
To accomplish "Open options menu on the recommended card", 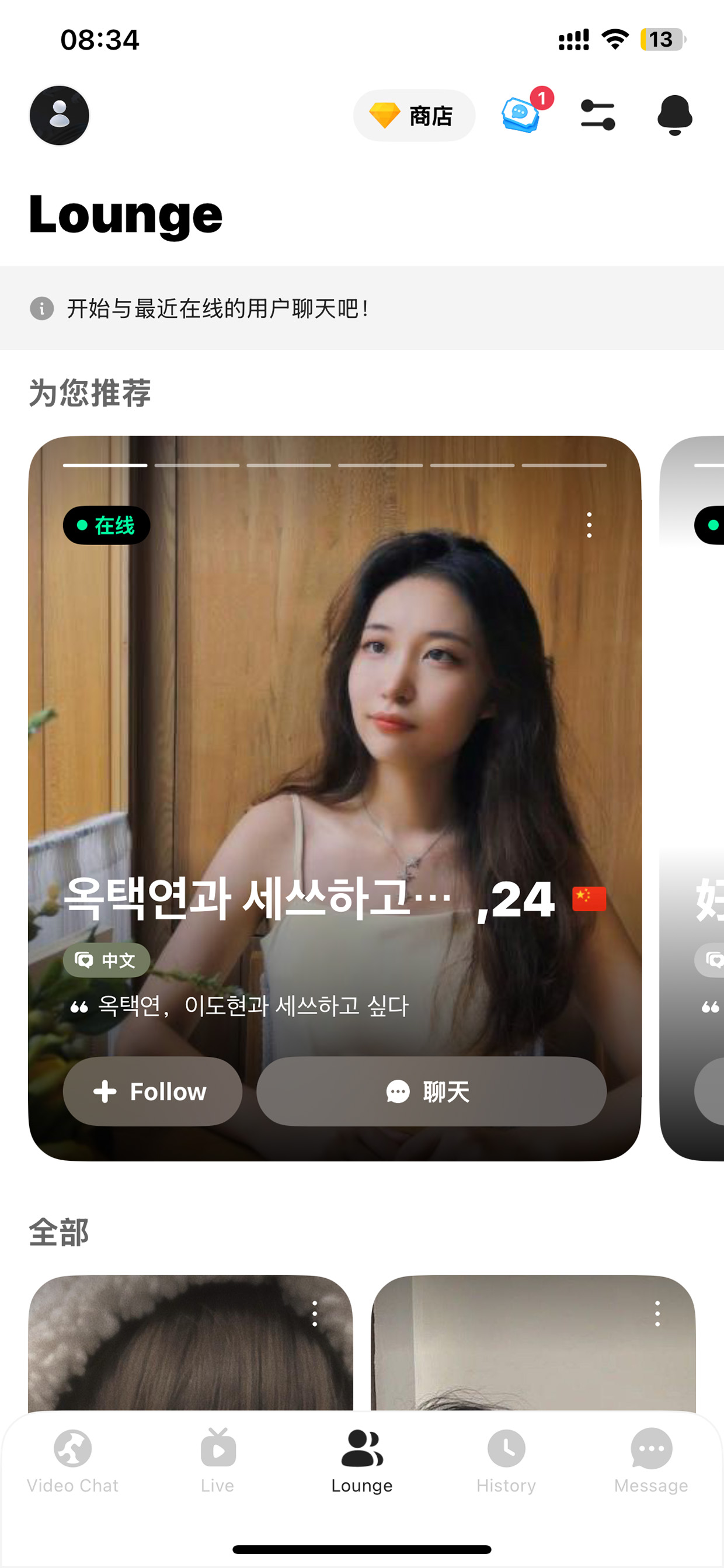I will tap(589, 525).
